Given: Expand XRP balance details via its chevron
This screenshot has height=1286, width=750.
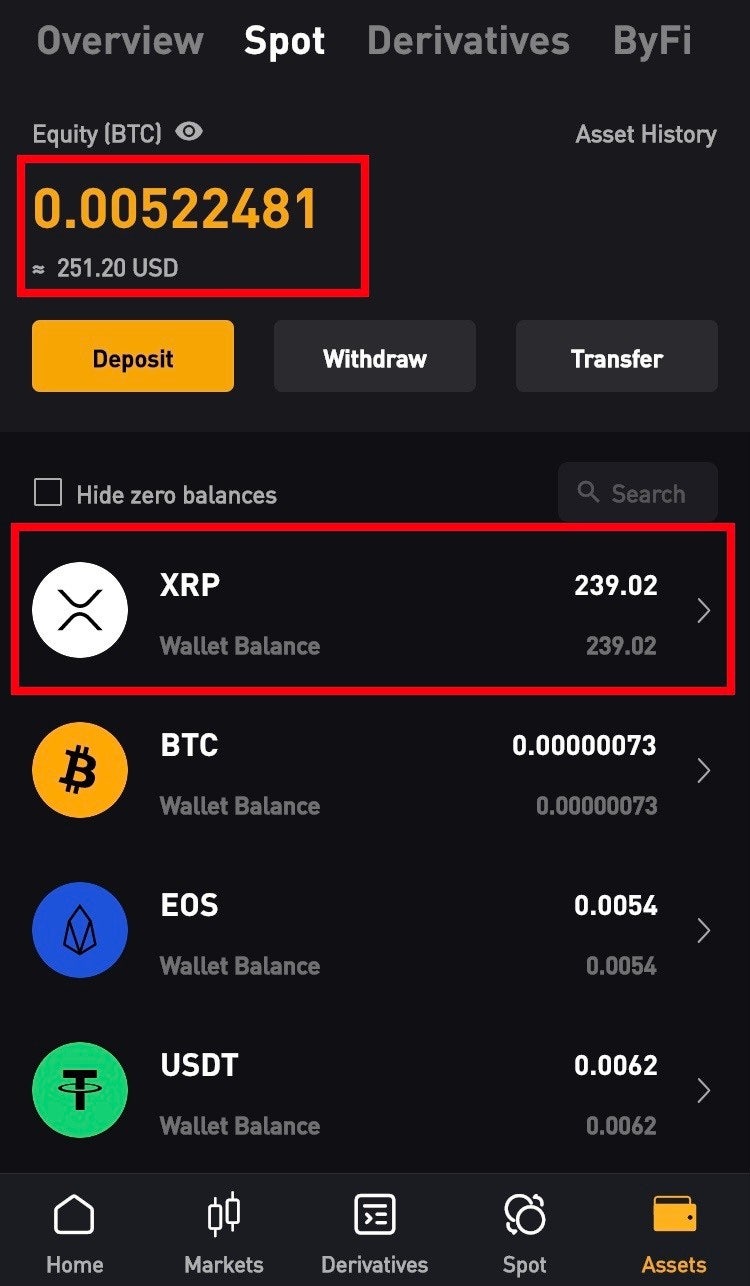Looking at the screenshot, I should coord(703,610).
